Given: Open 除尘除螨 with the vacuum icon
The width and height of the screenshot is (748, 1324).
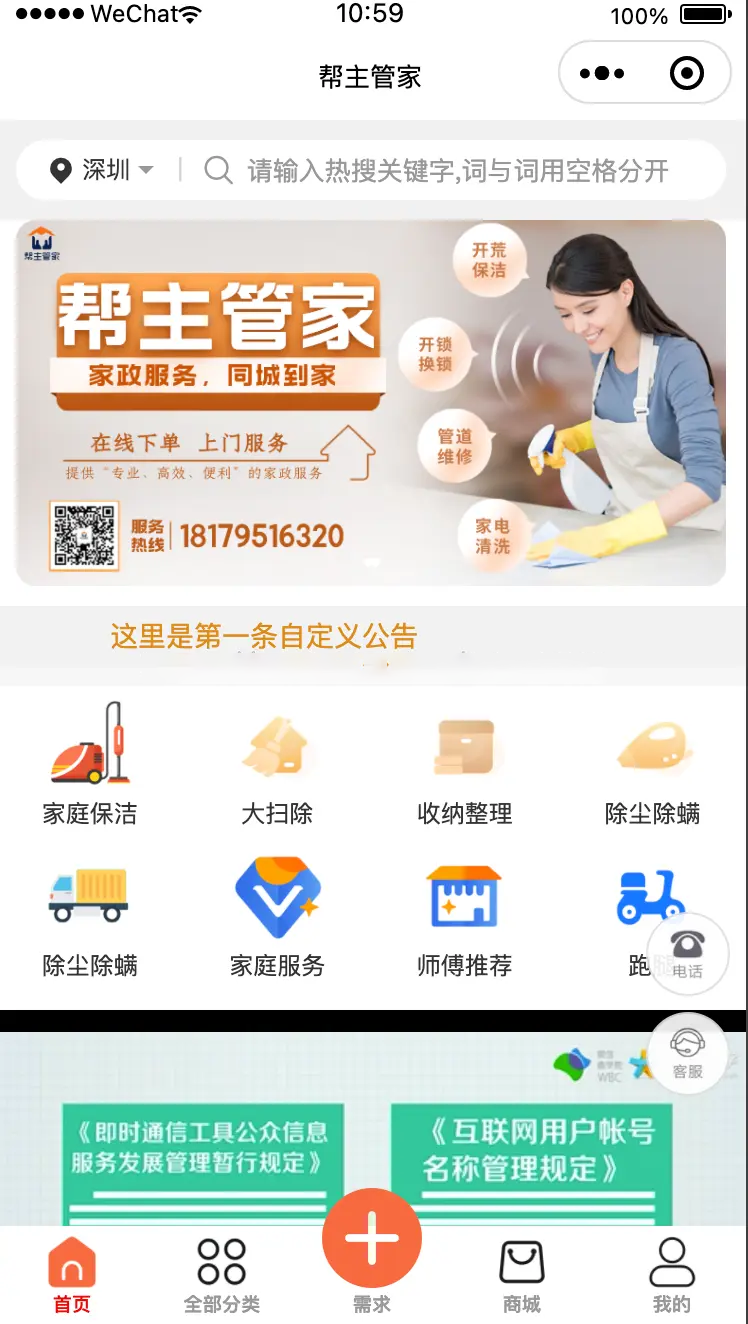Looking at the screenshot, I should coord(652,765).
